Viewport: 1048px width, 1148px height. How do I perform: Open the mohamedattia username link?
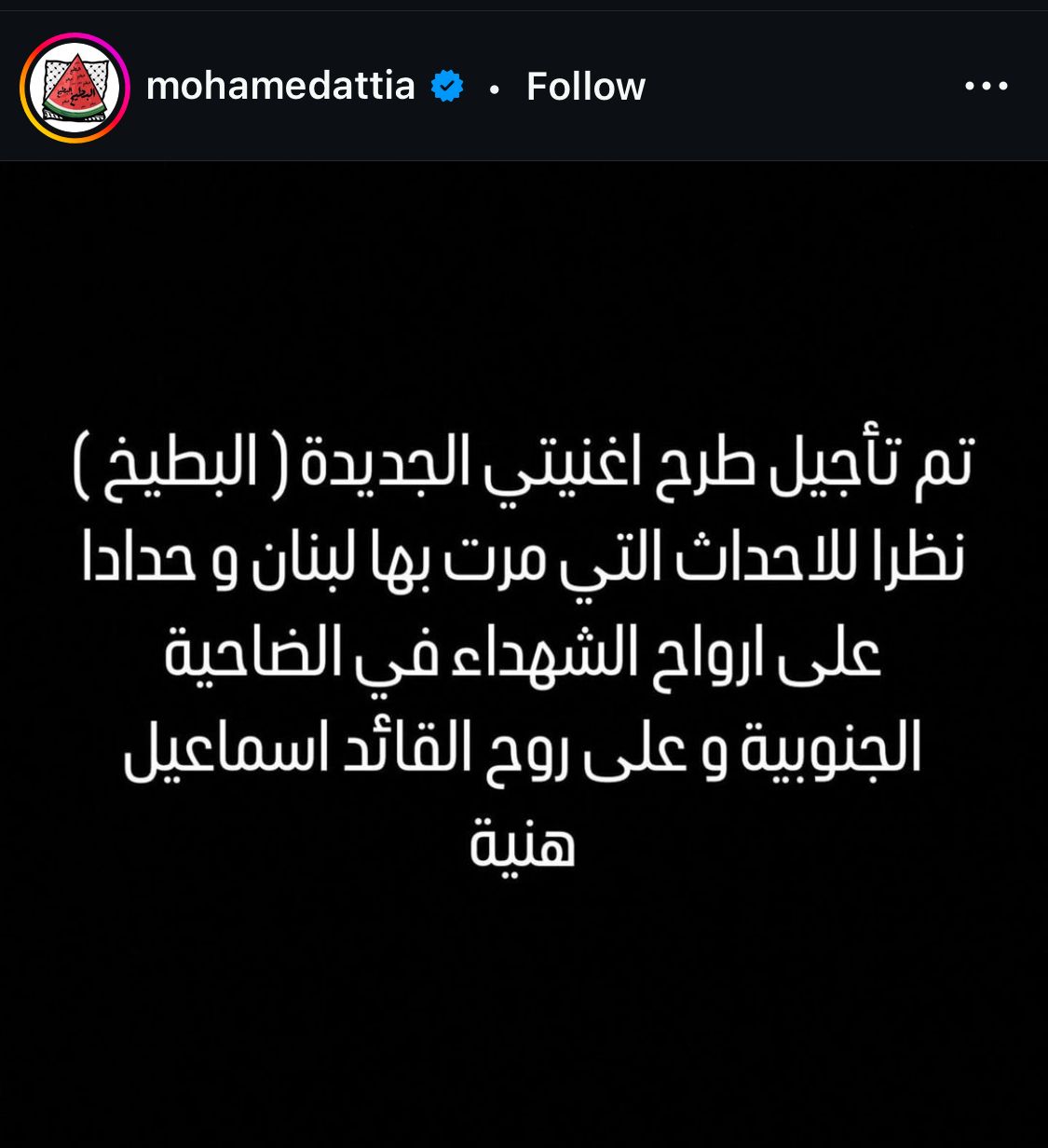point(280,87)
